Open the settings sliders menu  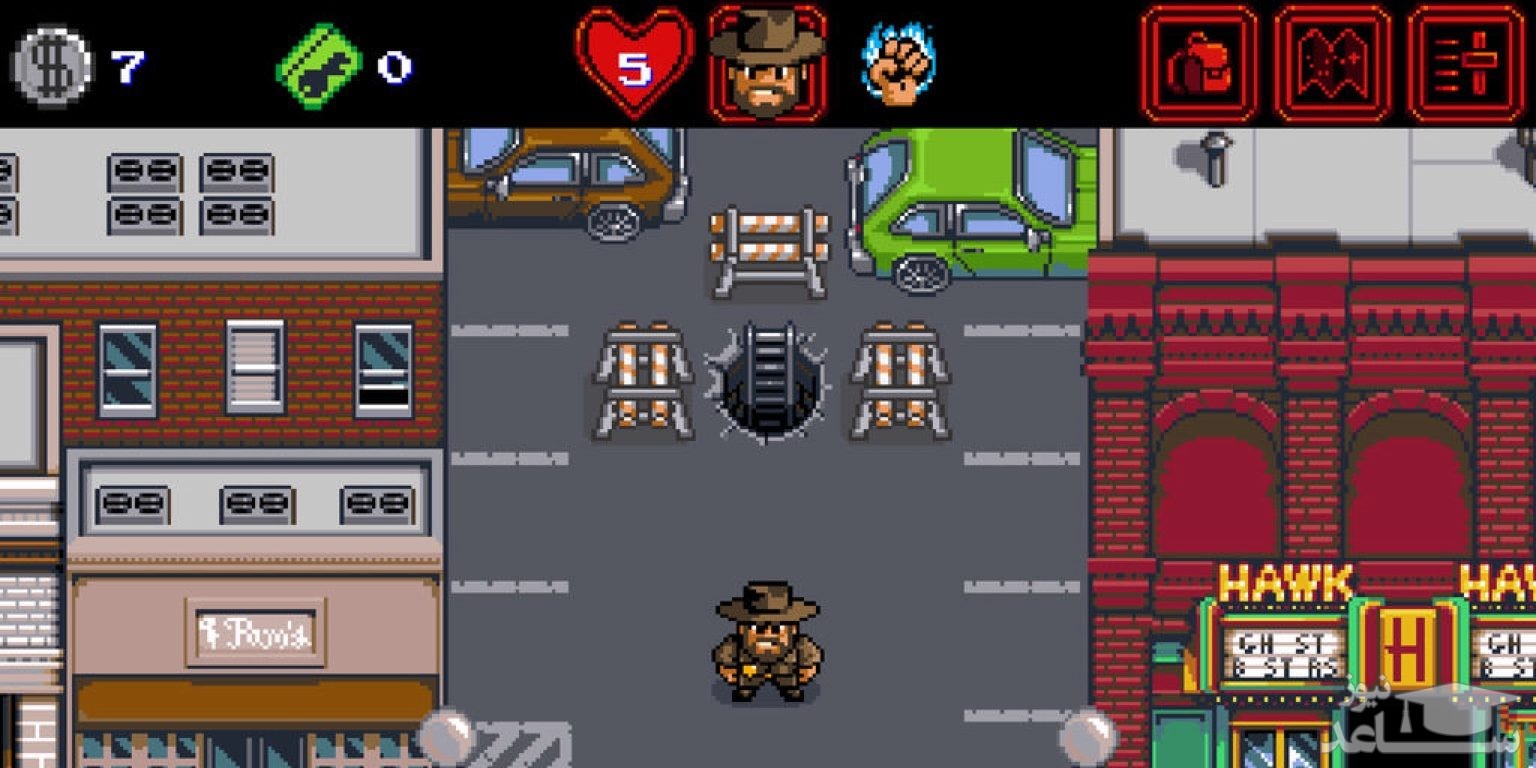(x=1467, y=63)
